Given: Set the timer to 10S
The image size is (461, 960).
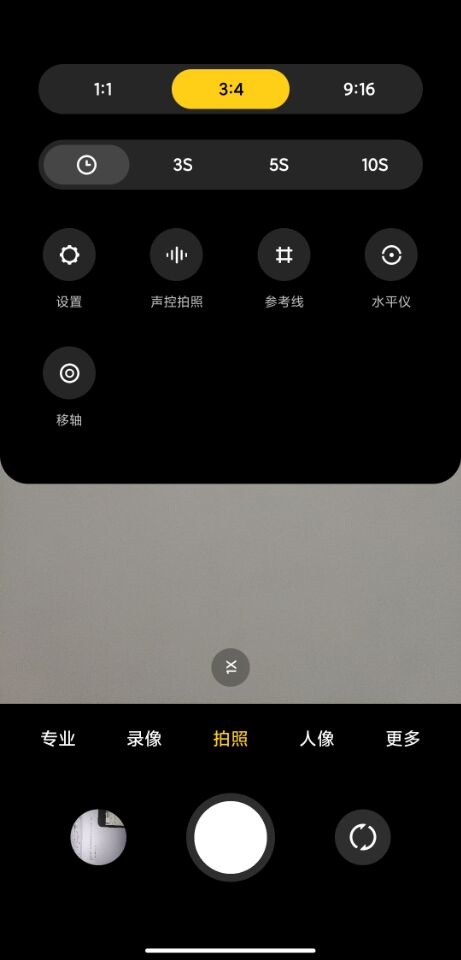Looking at the screenshot, I should [375, 165].
